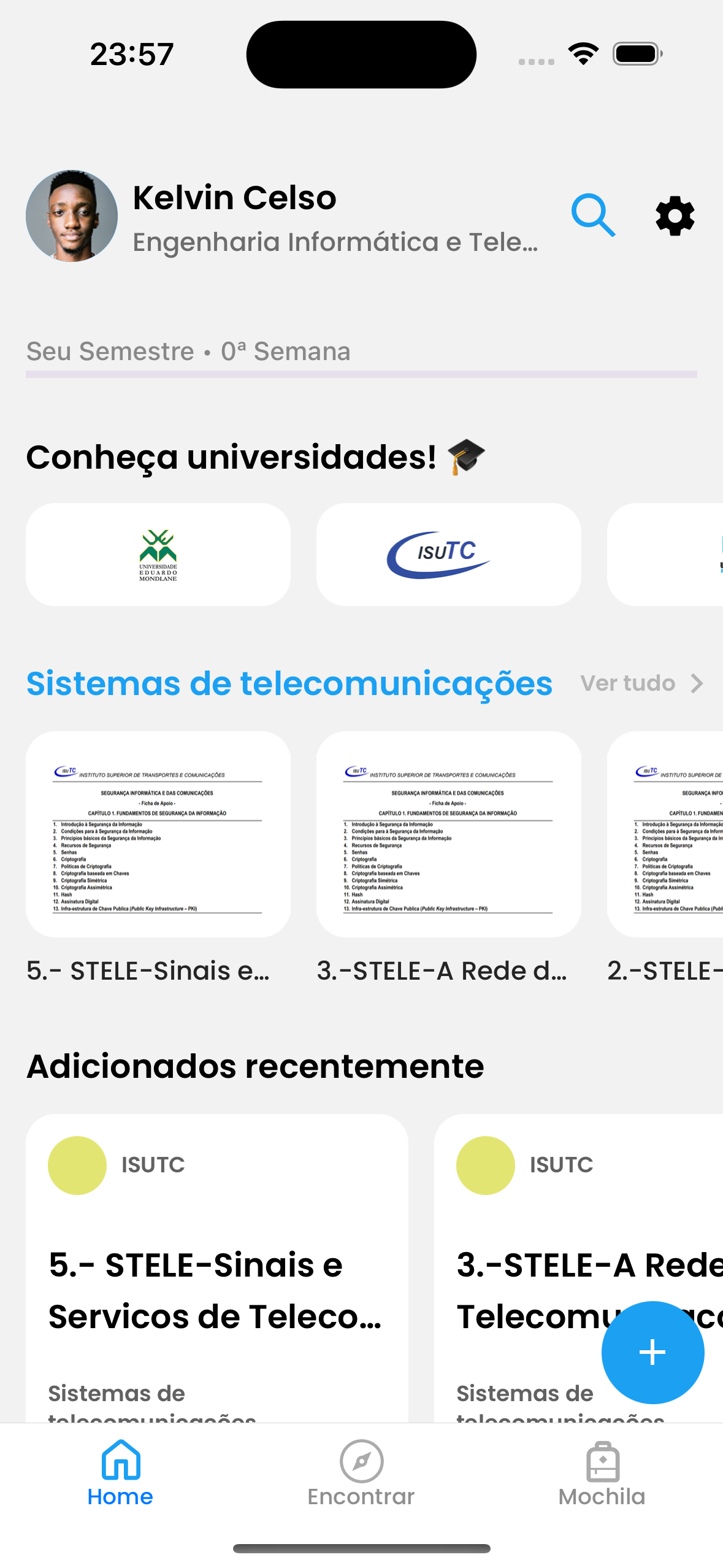This screenshot has height=1568, width=723.
Task: Open settings via the gear icon
Action: (x=675, y=216)
